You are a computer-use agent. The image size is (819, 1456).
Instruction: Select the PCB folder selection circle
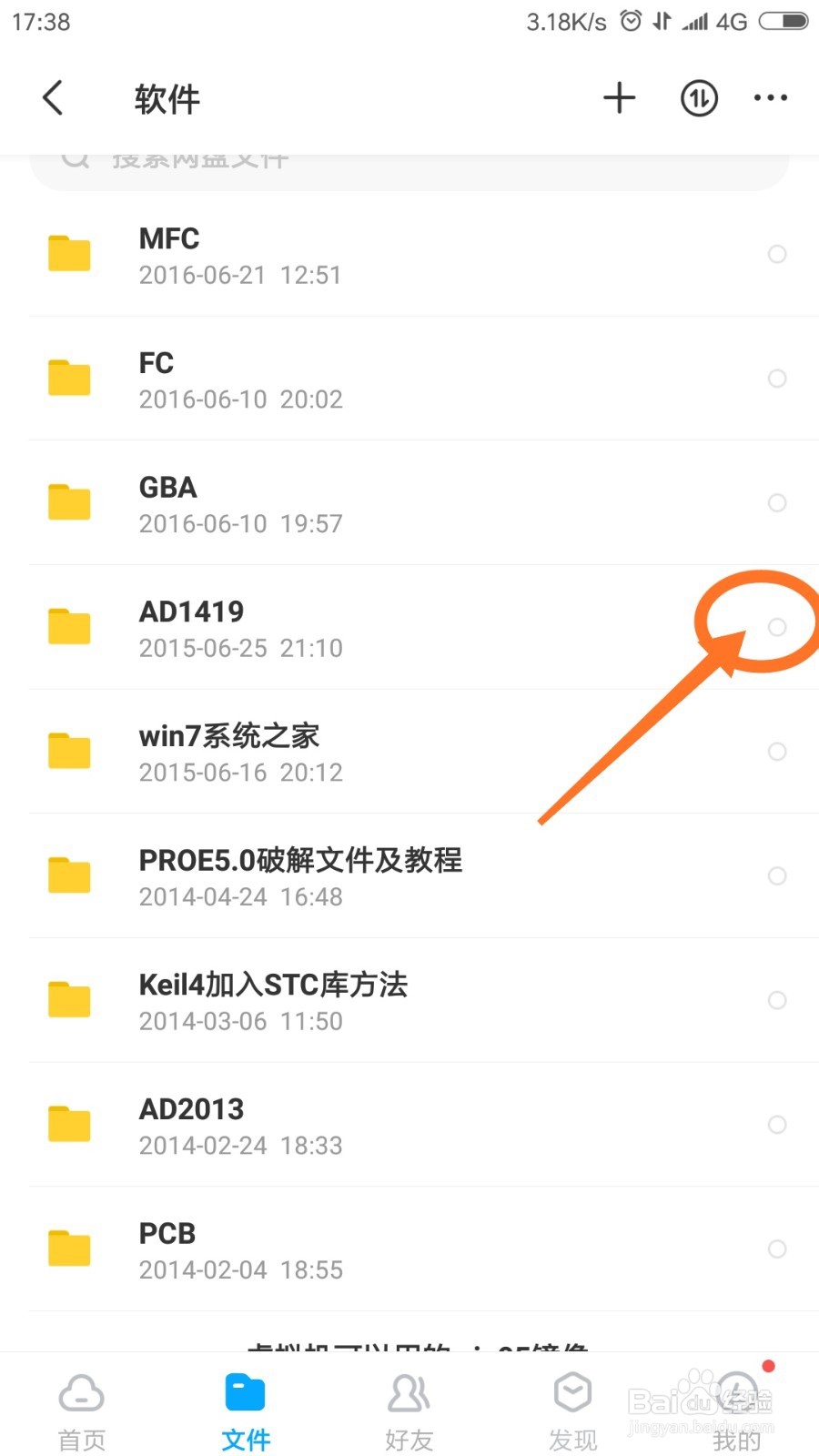click(x=777, y=1249)
